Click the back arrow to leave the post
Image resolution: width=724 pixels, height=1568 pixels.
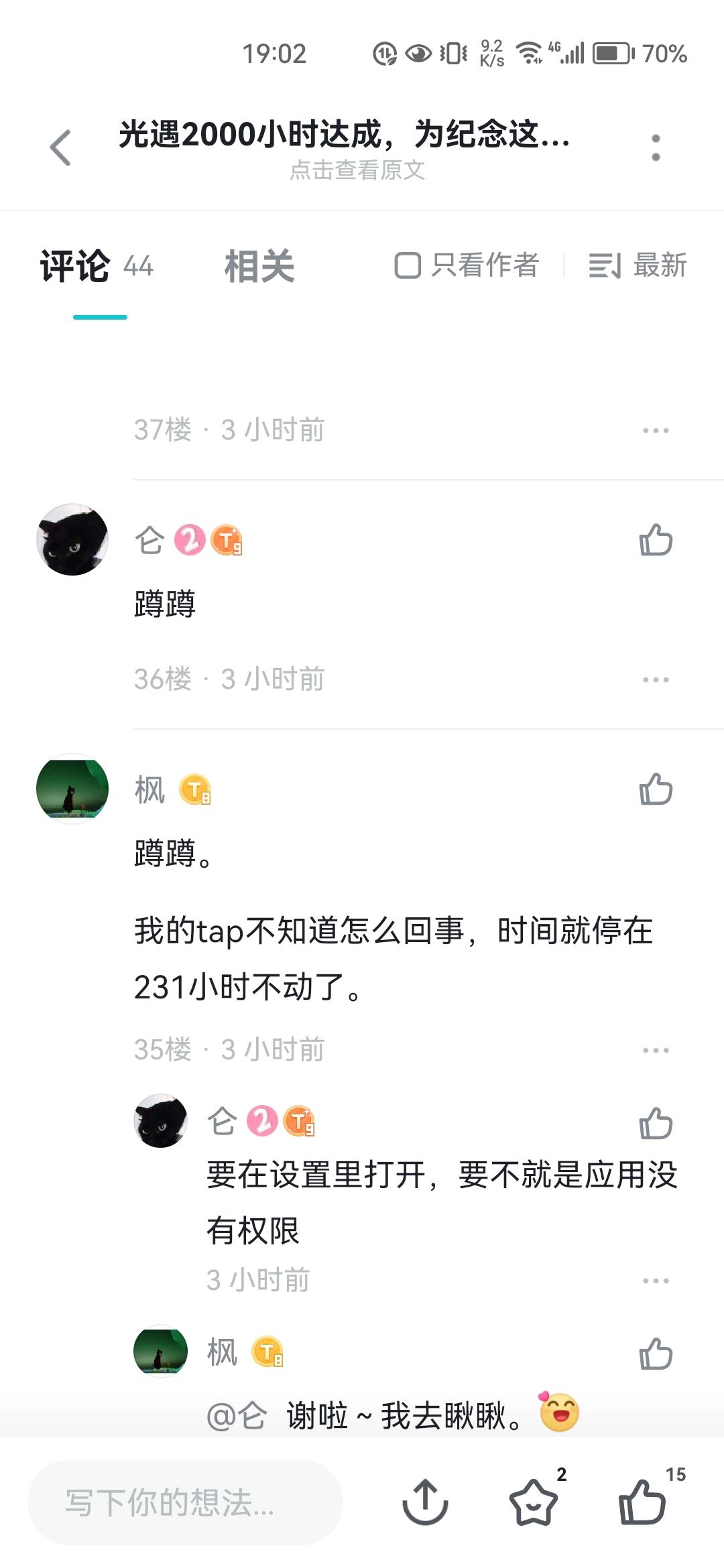pyautogui.click(x=60, y=146)
